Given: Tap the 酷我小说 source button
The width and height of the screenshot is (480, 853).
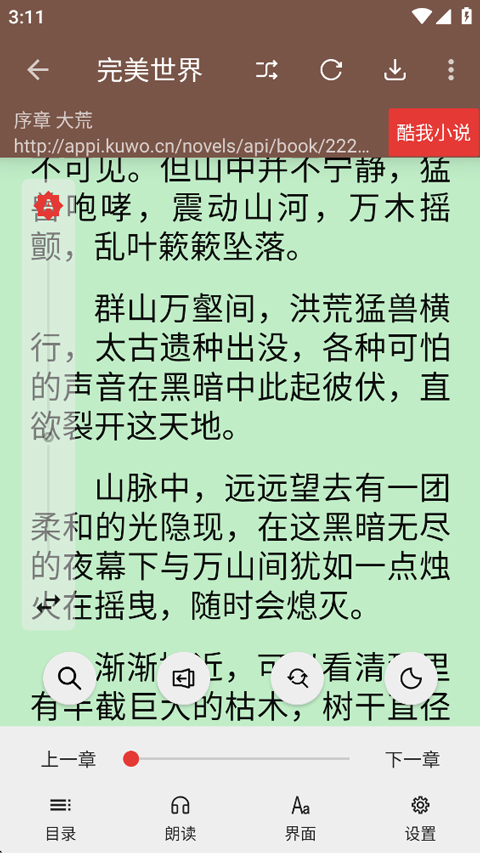Looking at the screenshot, I should (433, 132).
